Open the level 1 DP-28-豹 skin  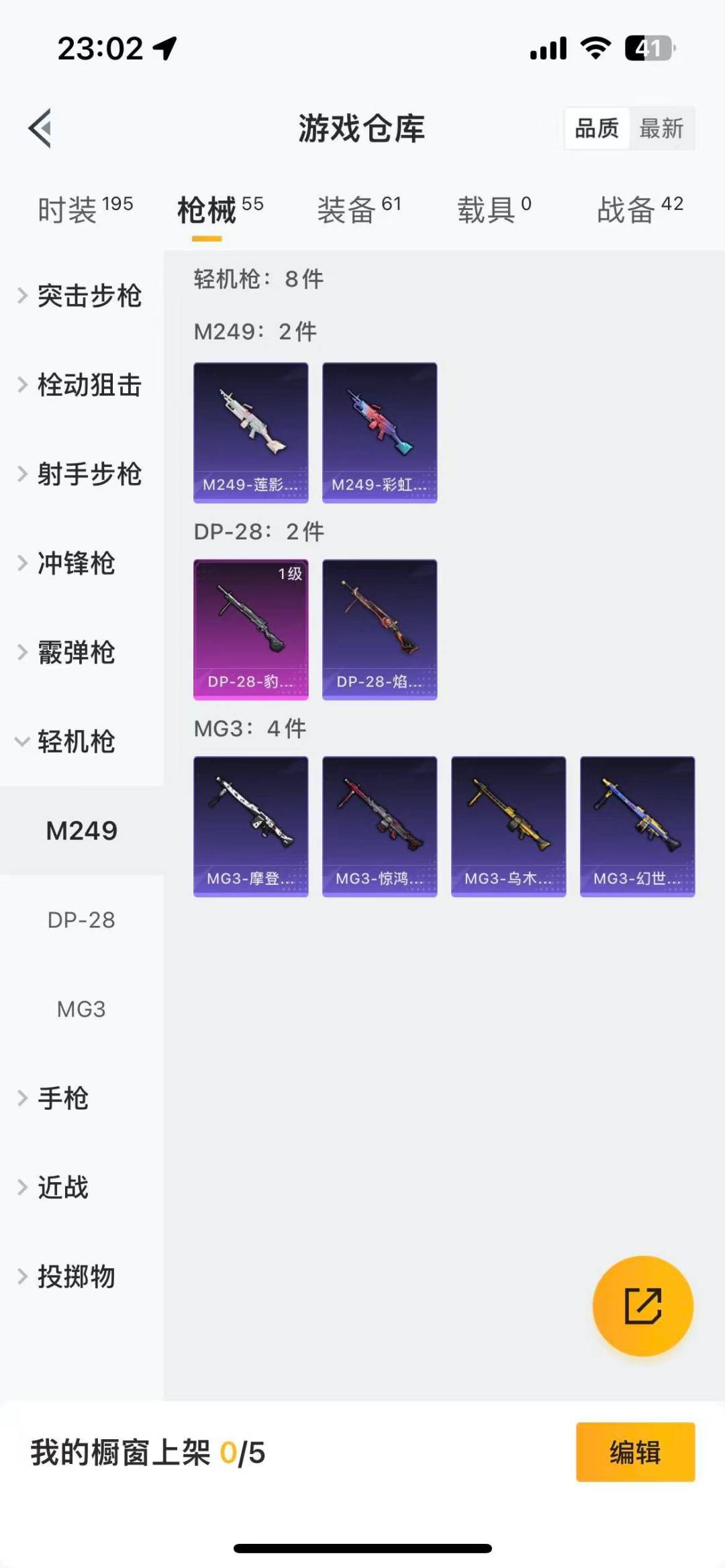[251, 629]
